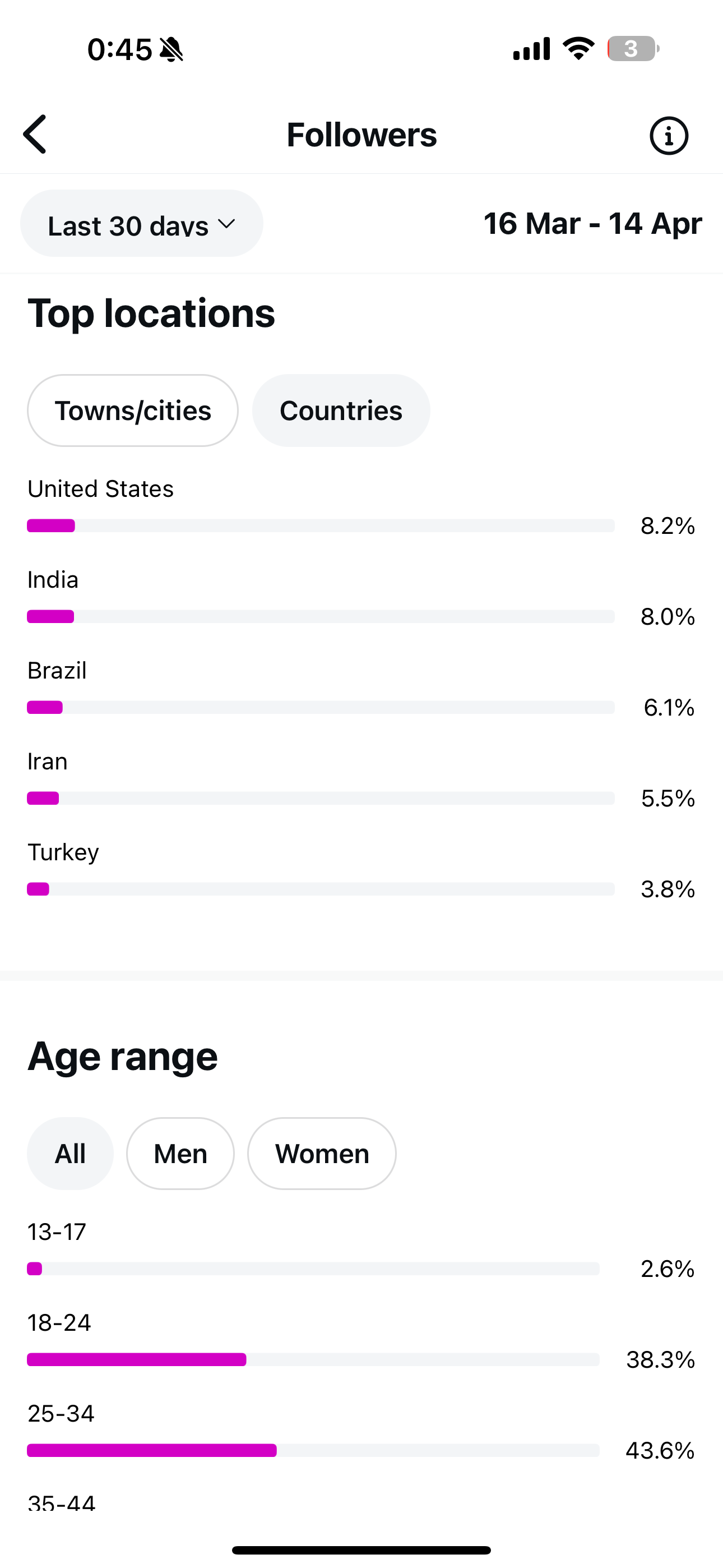This screenshot has height=1568, width=723.
Task: Expand the Last 30 days dropdown
Action: coord(142,223)
